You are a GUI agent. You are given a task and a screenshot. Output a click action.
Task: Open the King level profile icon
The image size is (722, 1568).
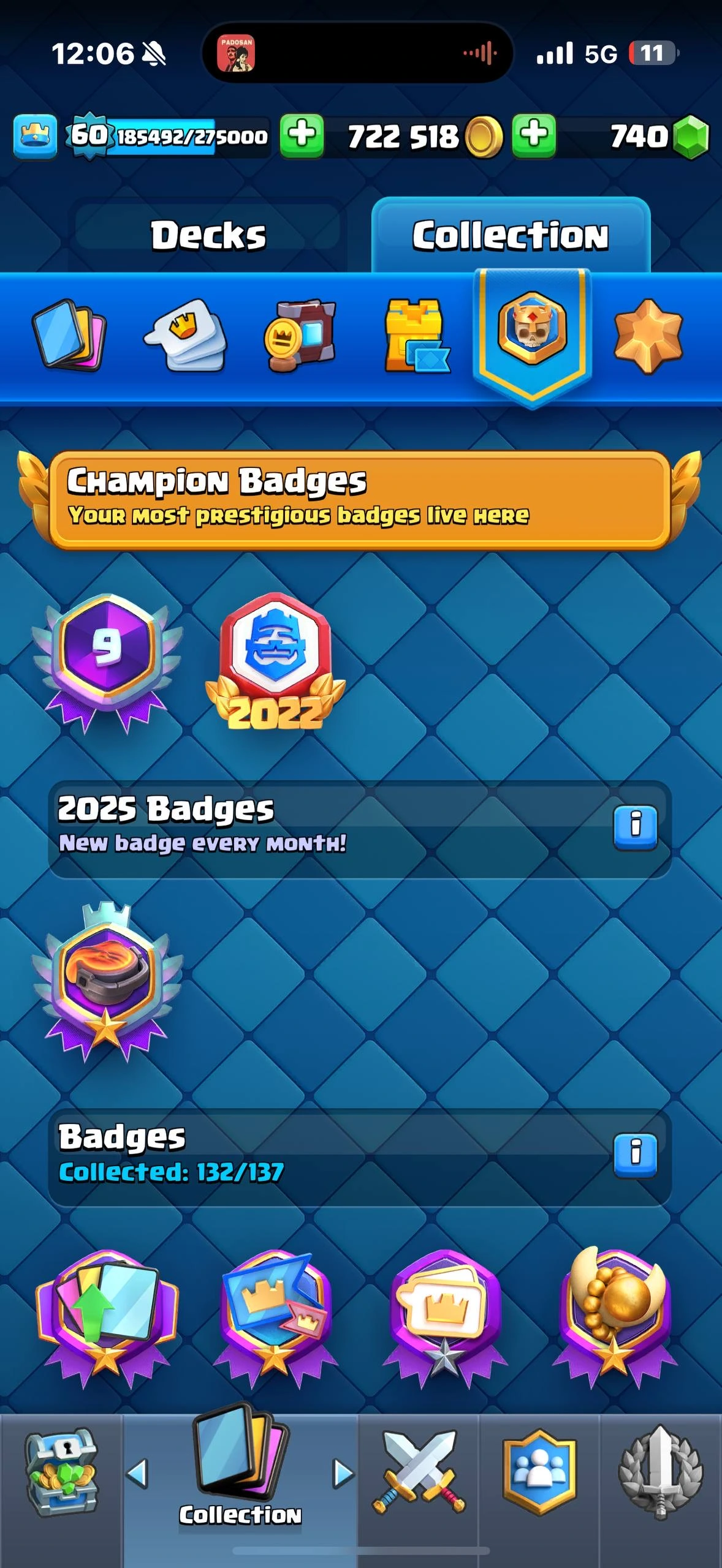[x=35, y=135]
